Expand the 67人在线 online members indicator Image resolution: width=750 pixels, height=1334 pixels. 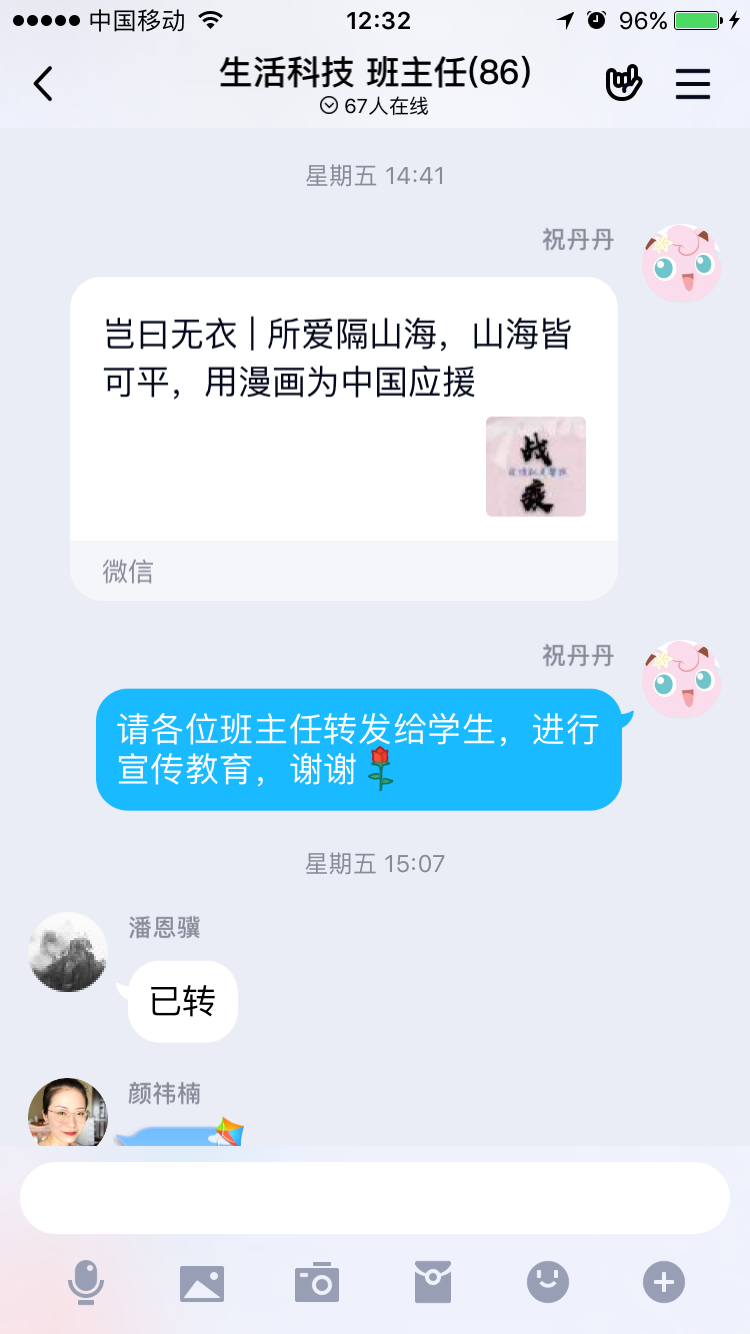pyautogui.click(x=374, y=106)
